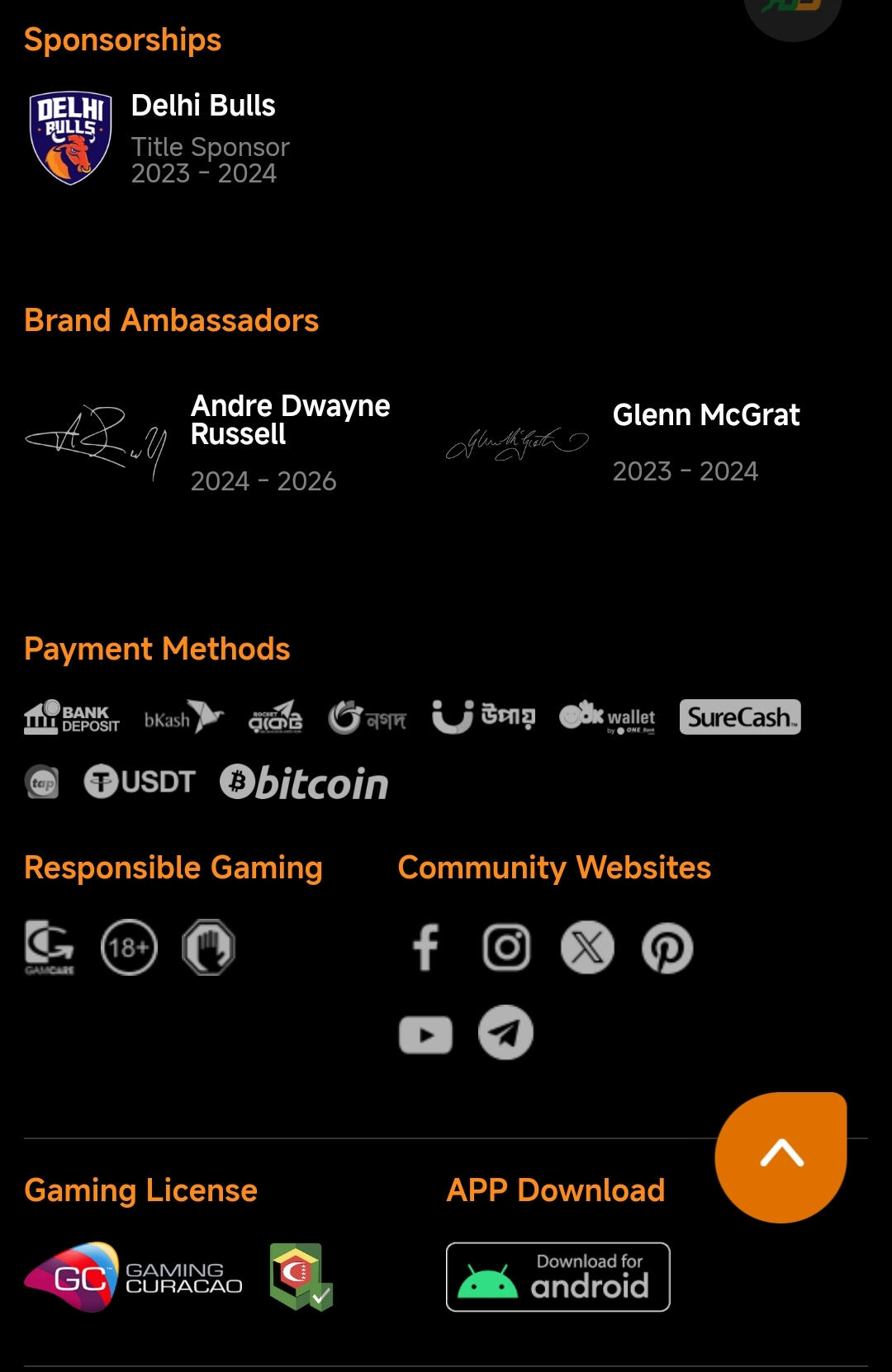
Task: Tap the 18+ age restriction icon
Action: 129,947
